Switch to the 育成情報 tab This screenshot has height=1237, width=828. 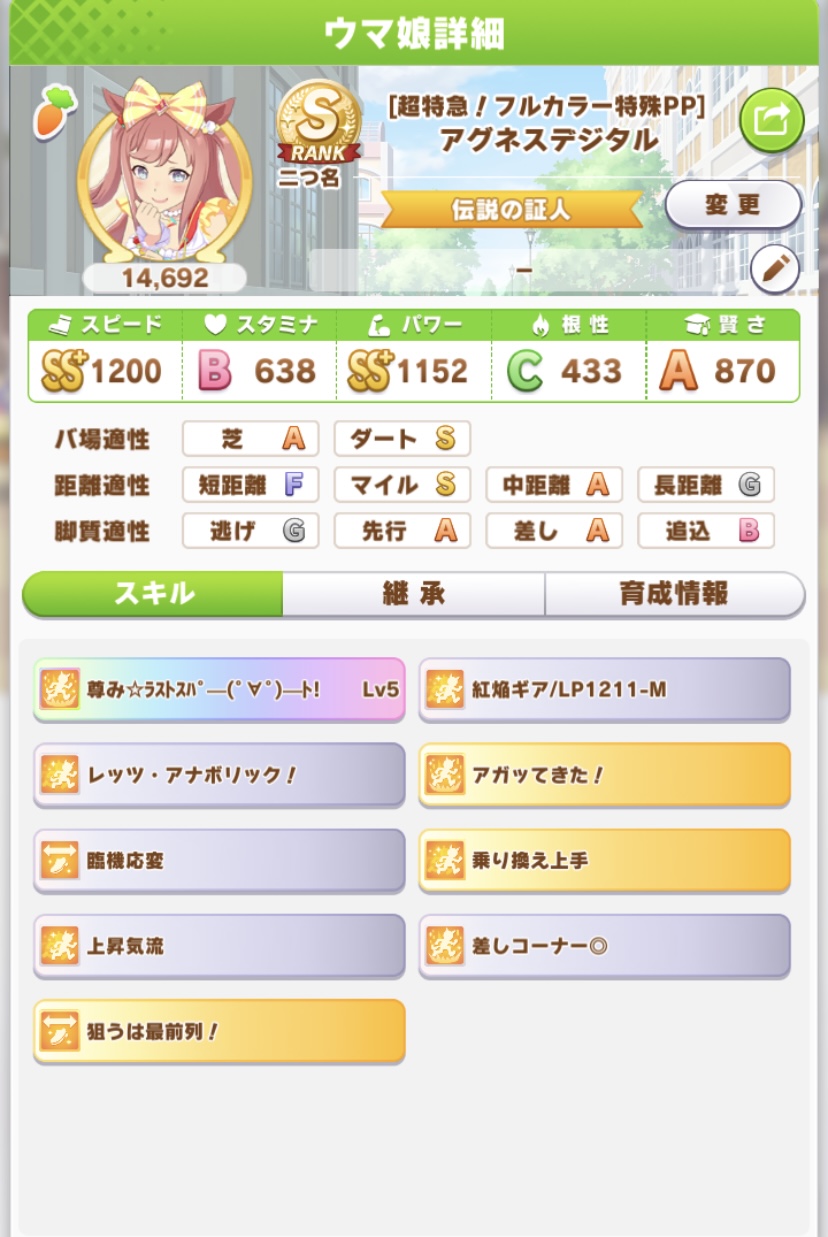674,594
